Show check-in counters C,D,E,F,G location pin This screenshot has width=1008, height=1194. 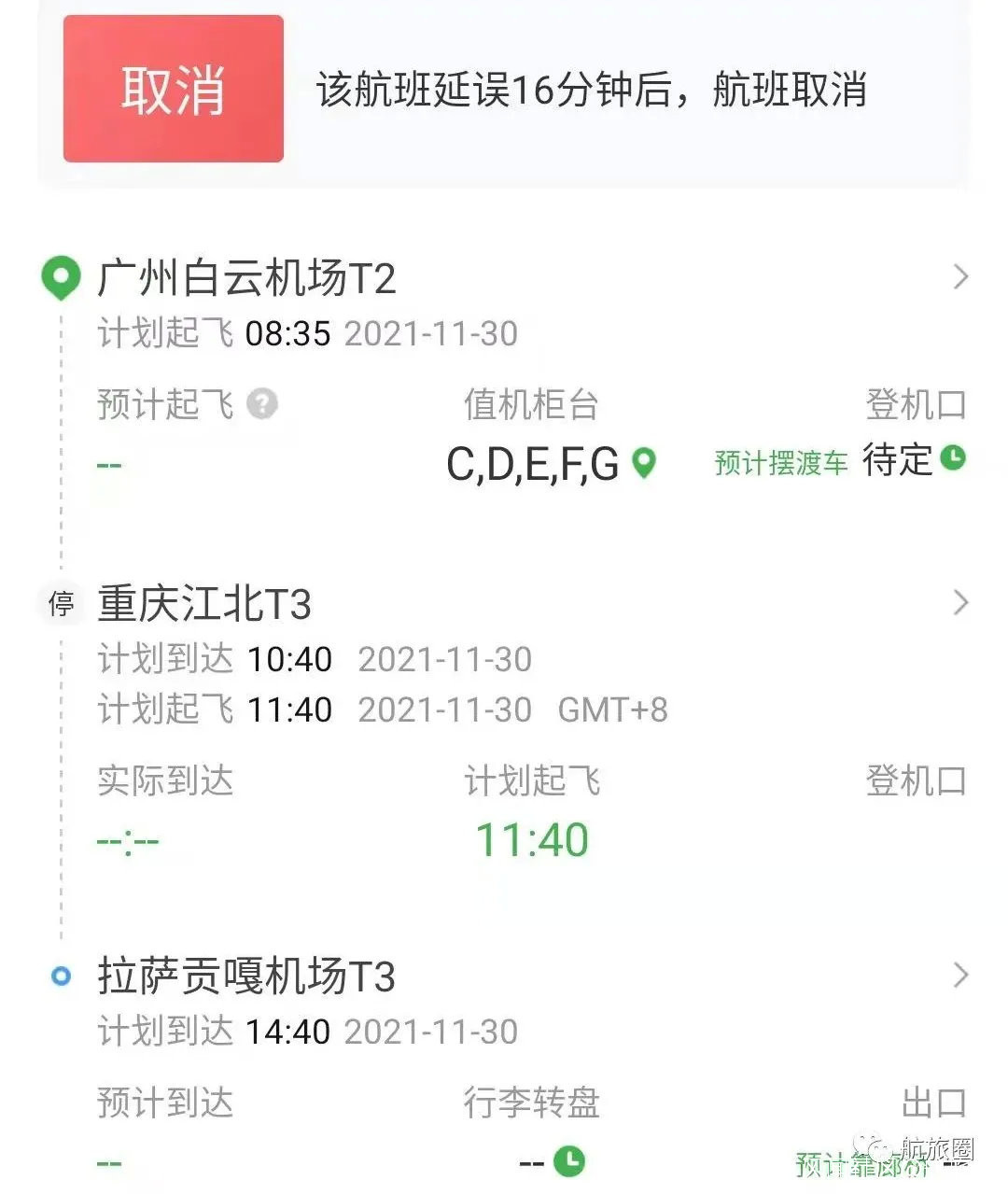coord(644,462)
